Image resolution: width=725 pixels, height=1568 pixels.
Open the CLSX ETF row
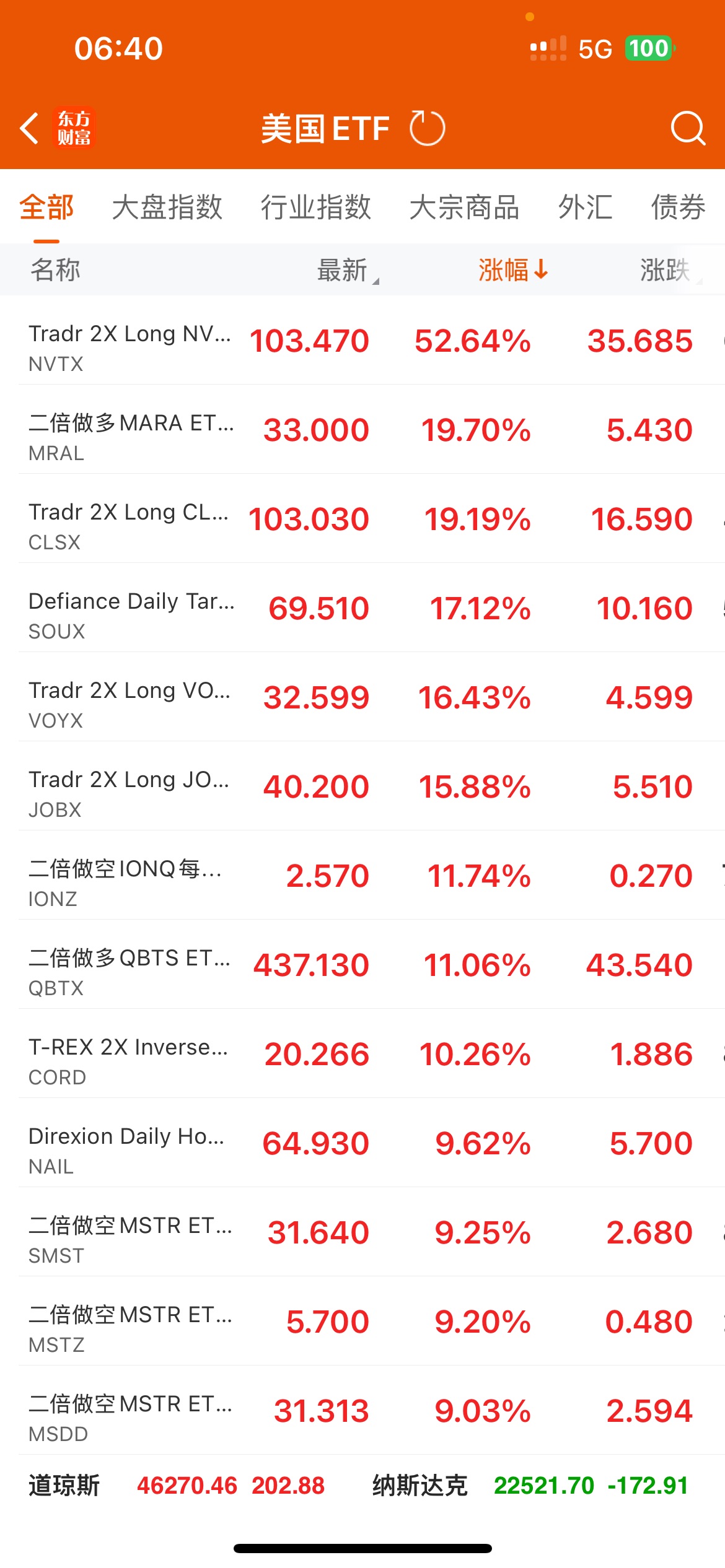point(362,519)
